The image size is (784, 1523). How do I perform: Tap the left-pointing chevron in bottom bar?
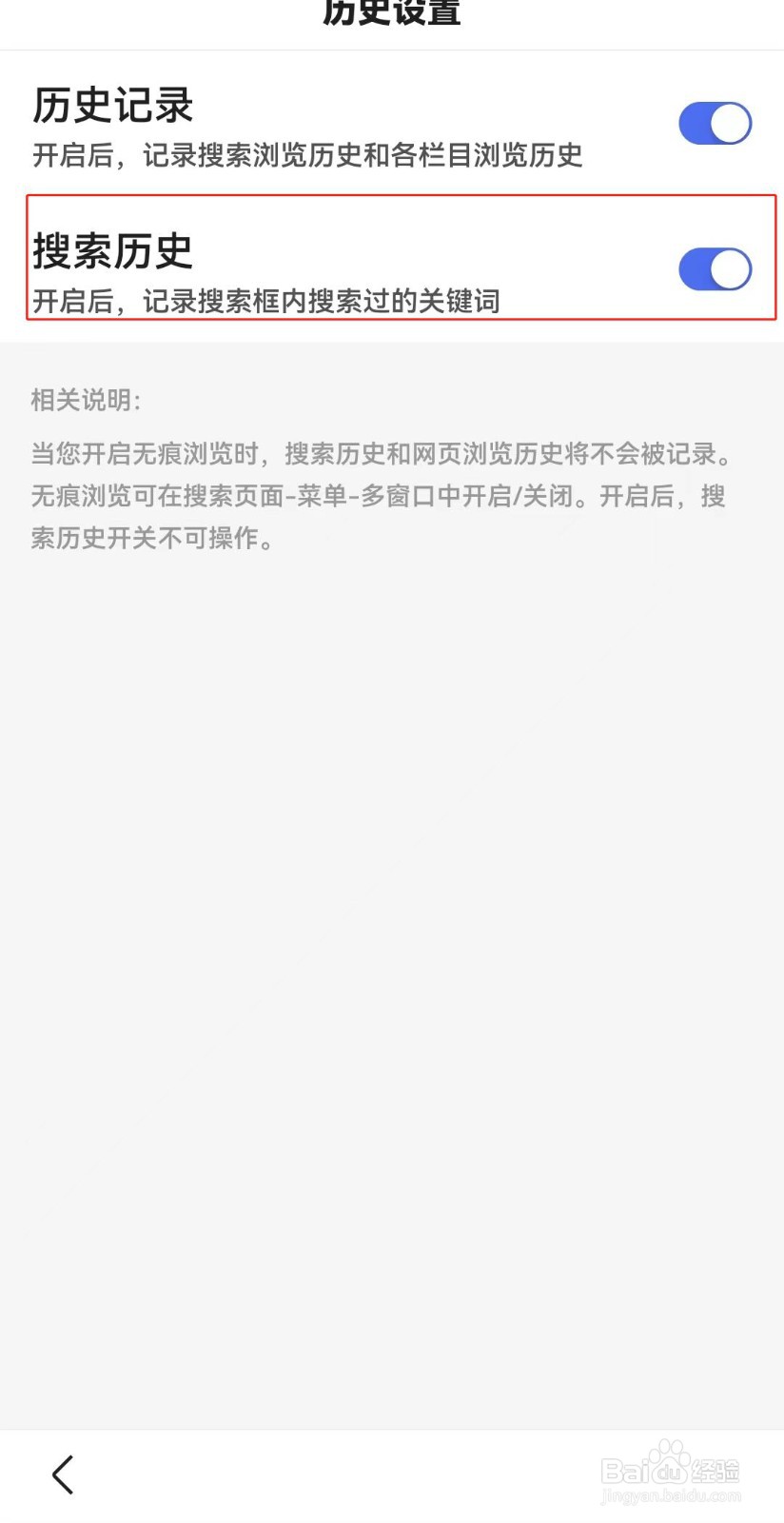(63, 1474)
